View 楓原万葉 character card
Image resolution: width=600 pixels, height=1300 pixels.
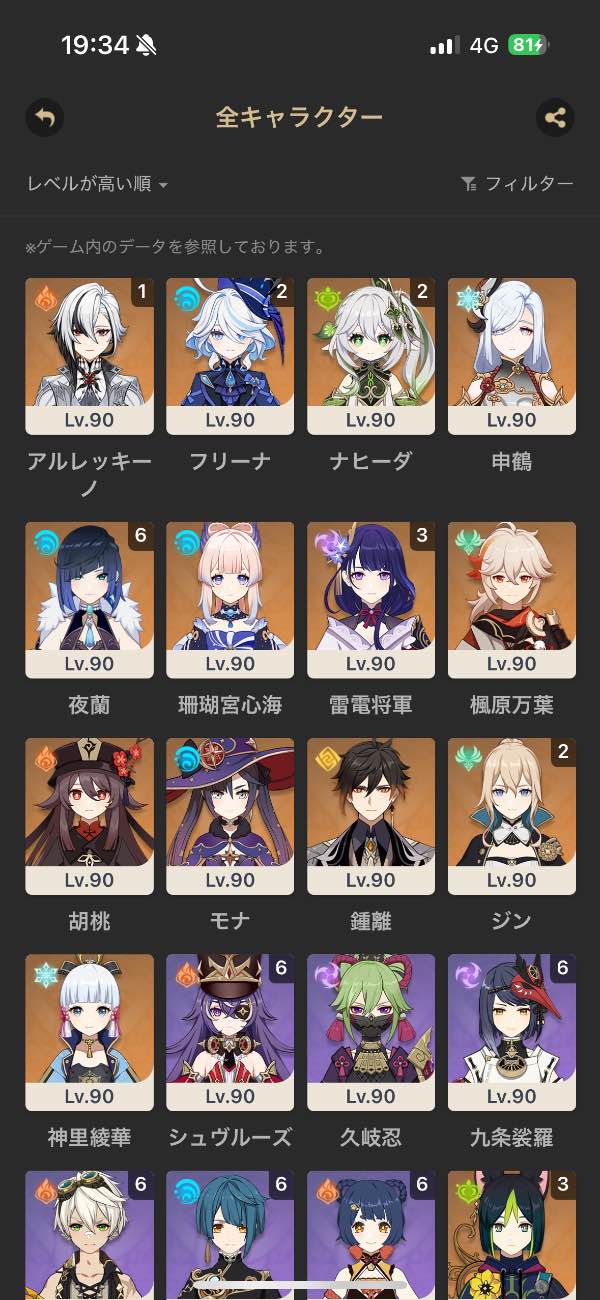pyautogui.click(x=512, y=600)
